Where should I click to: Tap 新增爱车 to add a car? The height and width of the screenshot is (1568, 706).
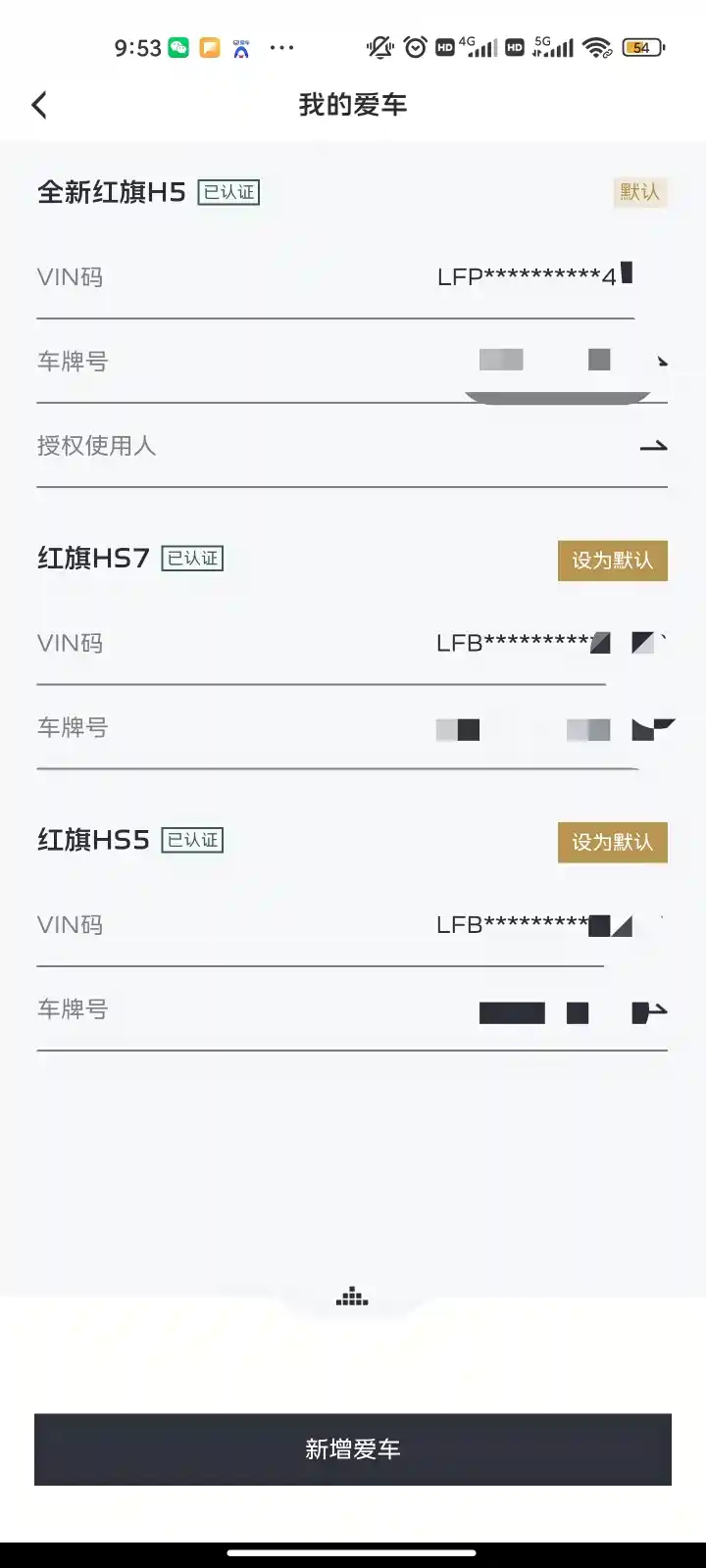point(353,1448)
